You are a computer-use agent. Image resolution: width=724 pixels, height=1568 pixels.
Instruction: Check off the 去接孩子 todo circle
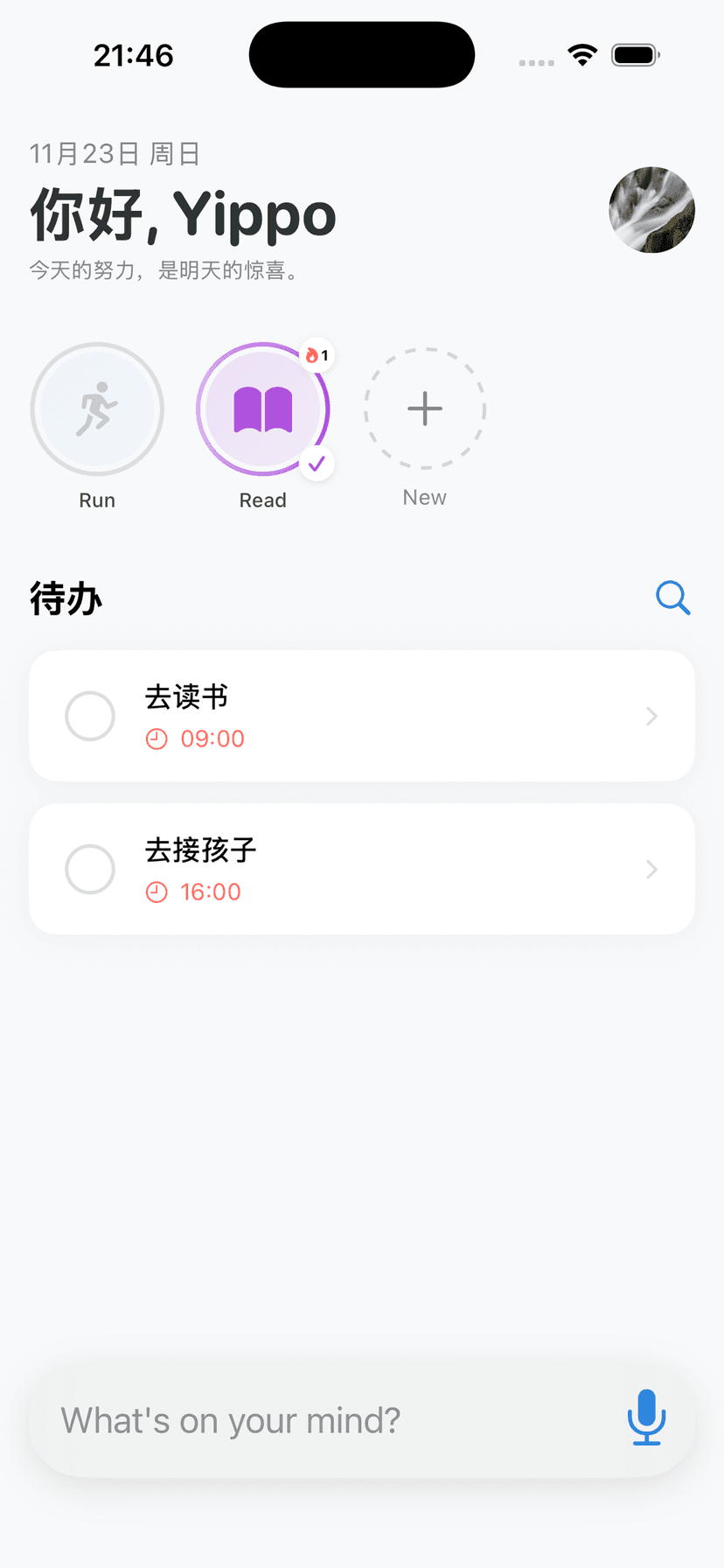pos(89,869)
